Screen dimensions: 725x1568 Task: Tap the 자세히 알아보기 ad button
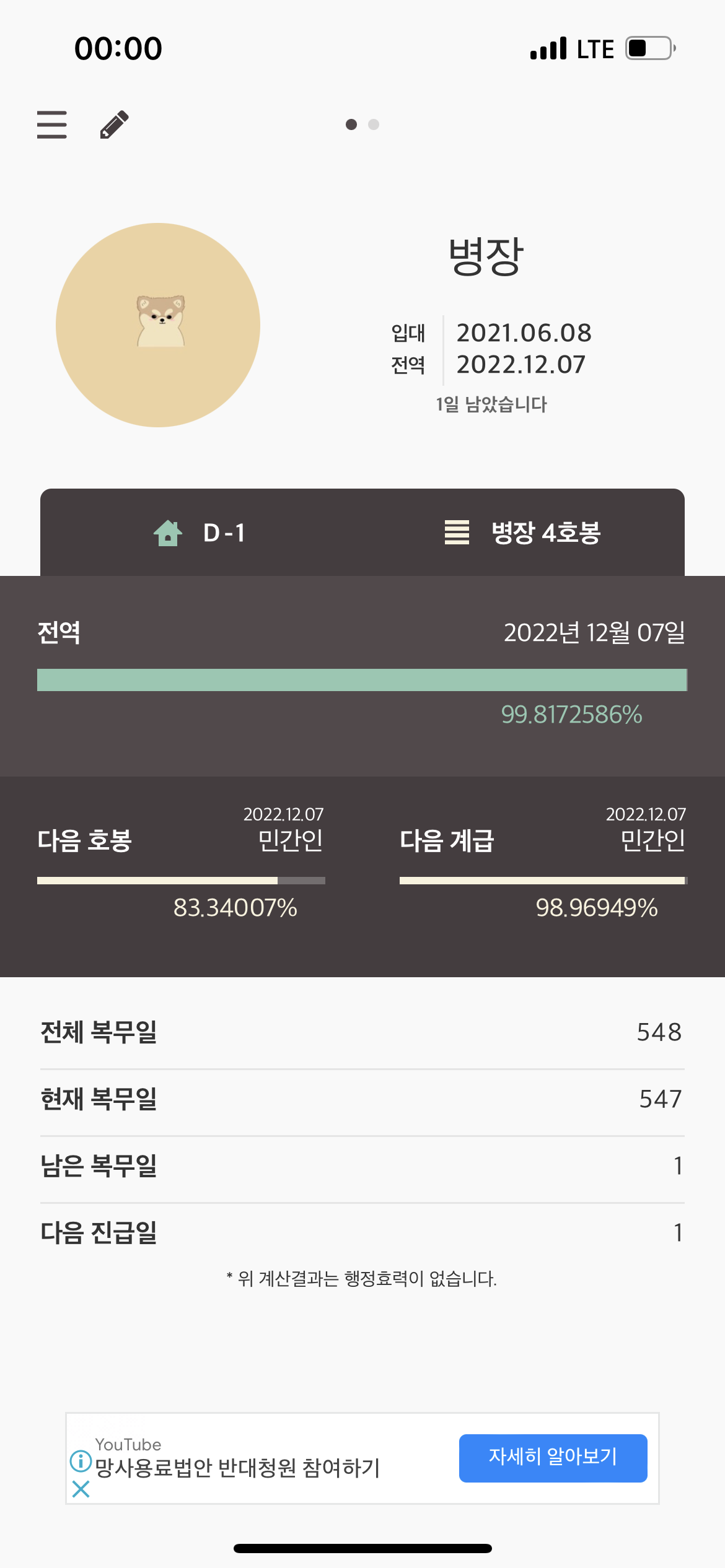[553, 1458]
